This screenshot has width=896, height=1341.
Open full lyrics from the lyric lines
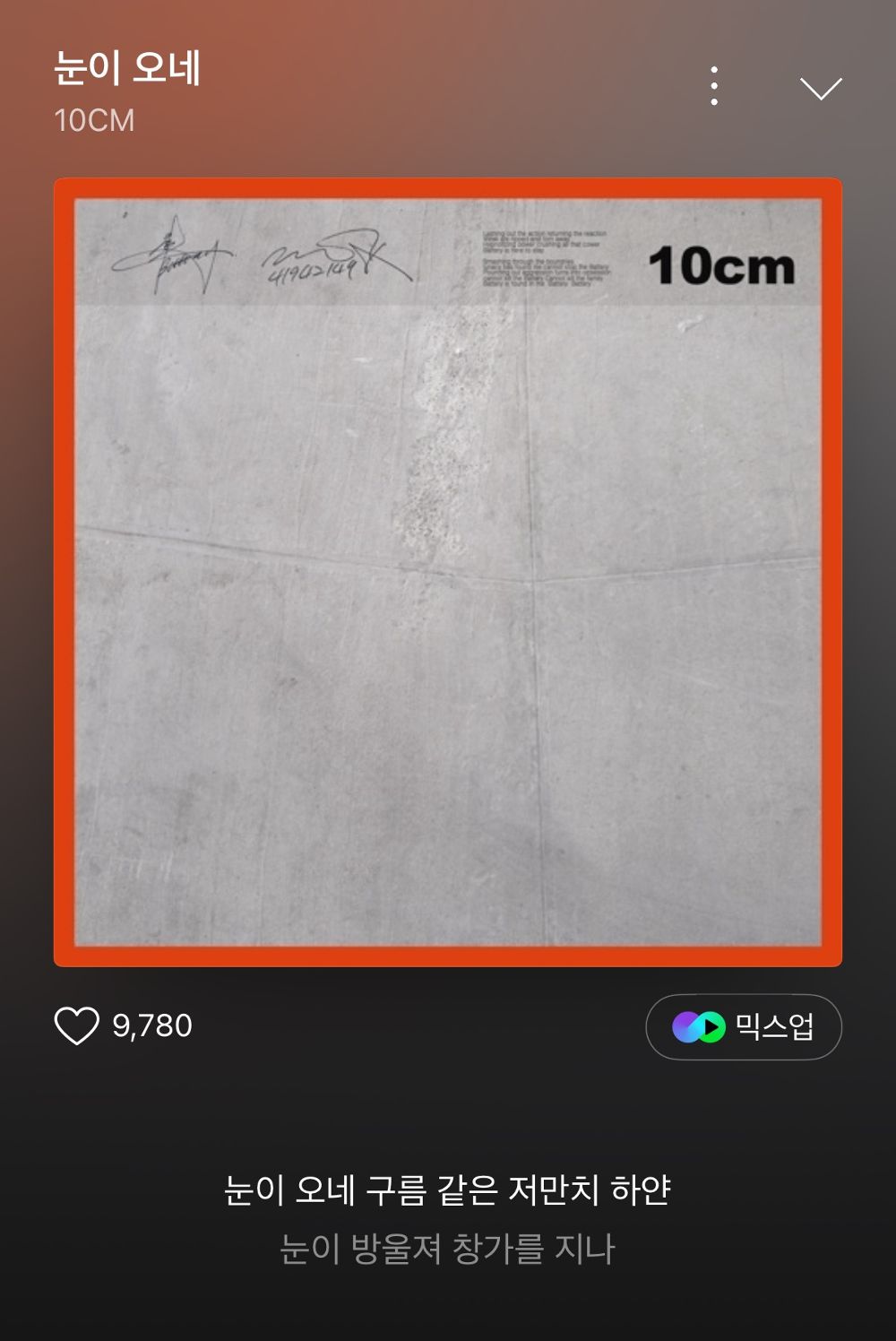(x=447, y=1217)
